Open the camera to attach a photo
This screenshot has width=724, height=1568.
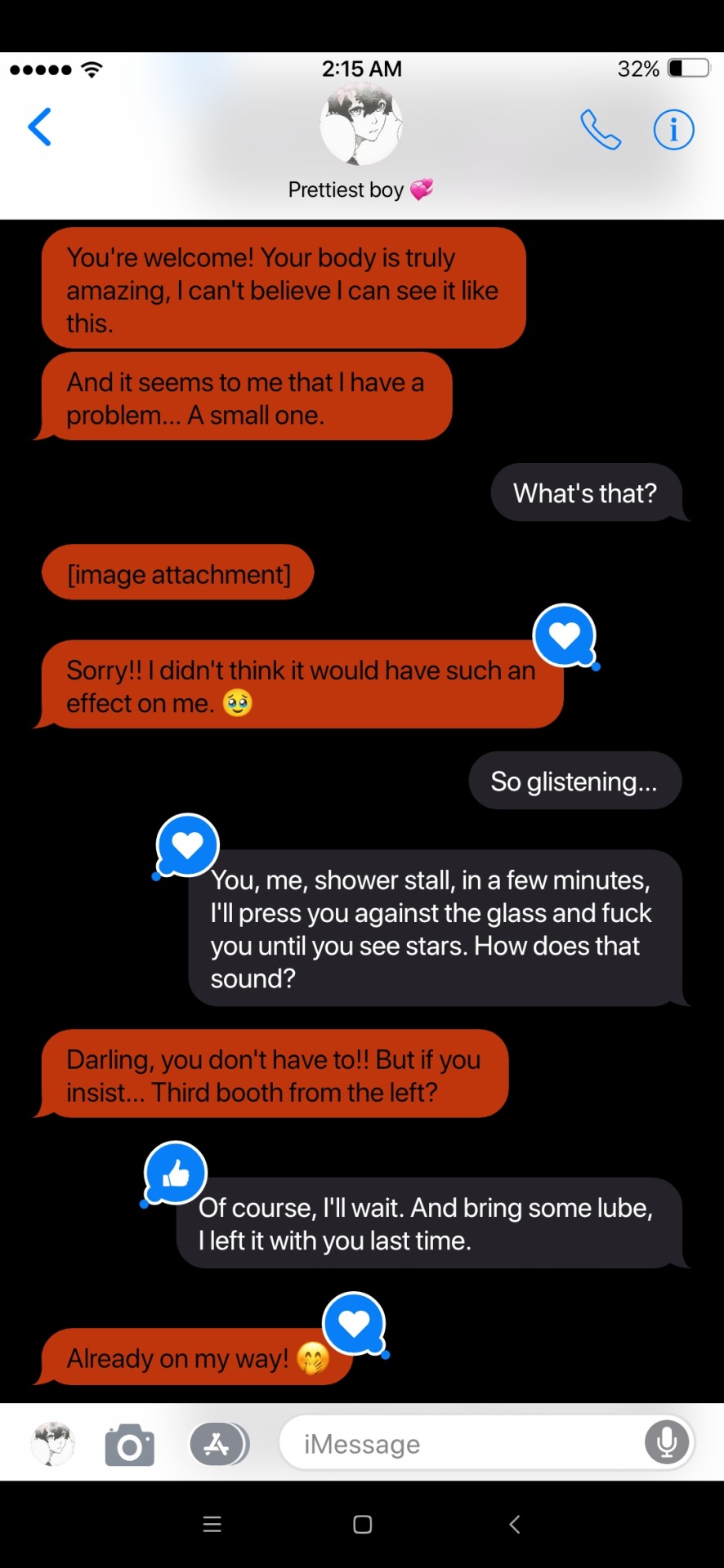(x=129, y=1445)
